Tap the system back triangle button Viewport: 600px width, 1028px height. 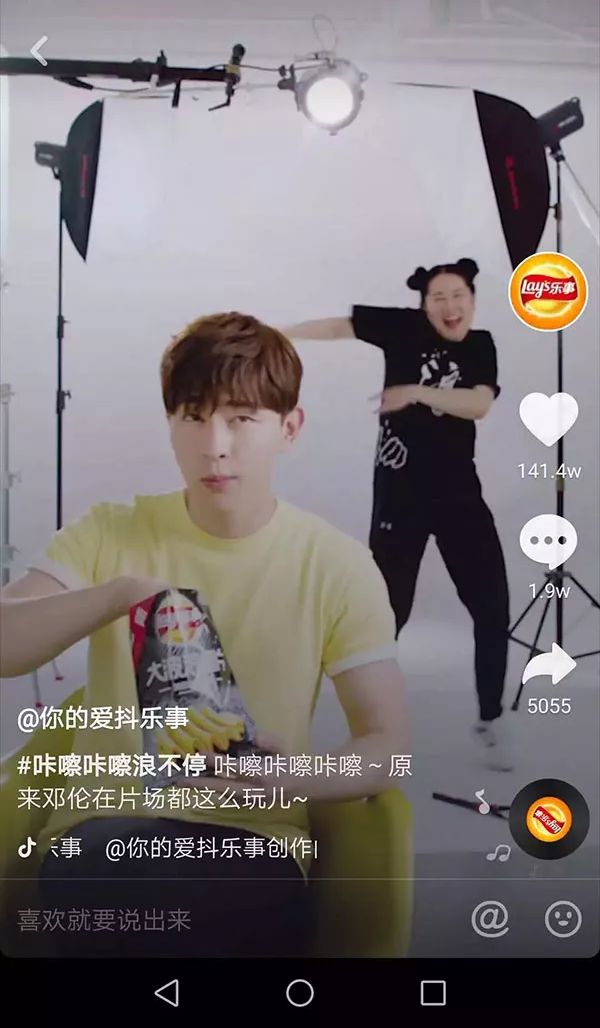[167, 993]
